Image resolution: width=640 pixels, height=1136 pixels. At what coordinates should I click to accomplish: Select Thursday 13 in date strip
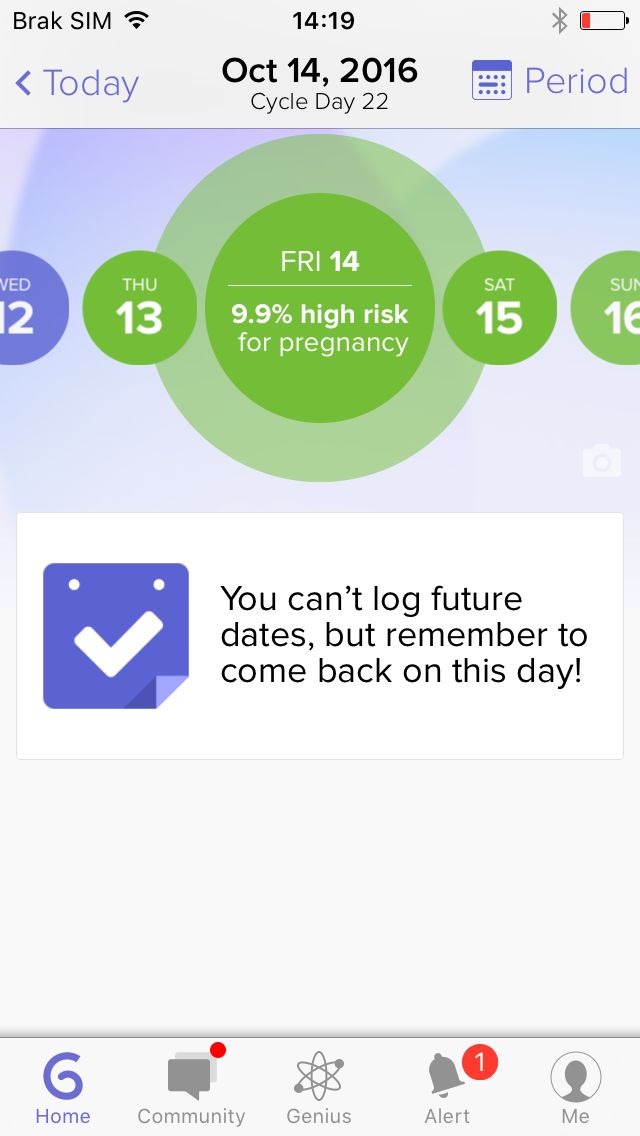(x=139, y=307)
